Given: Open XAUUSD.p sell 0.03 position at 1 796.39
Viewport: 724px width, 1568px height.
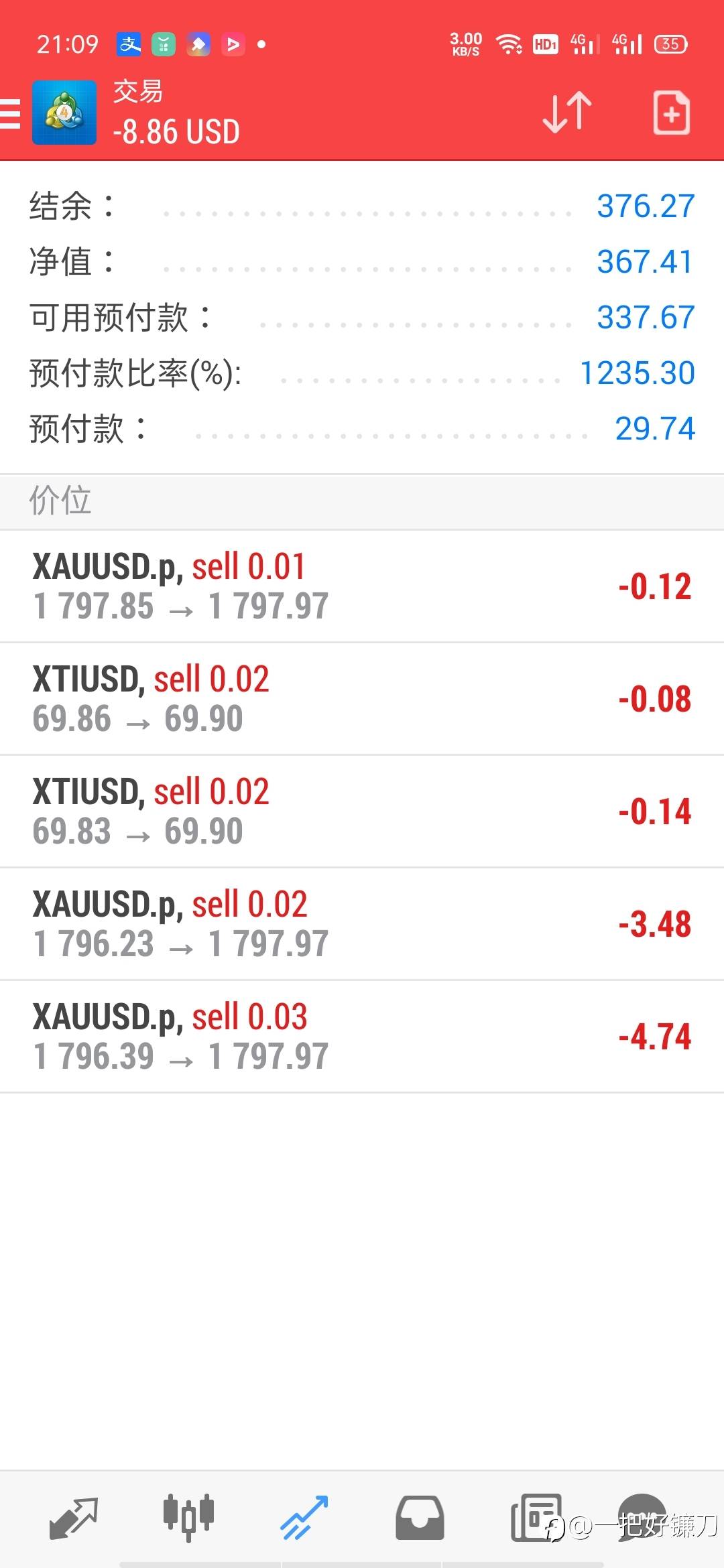Looking at the screenshot, I should coord(362,1037).
